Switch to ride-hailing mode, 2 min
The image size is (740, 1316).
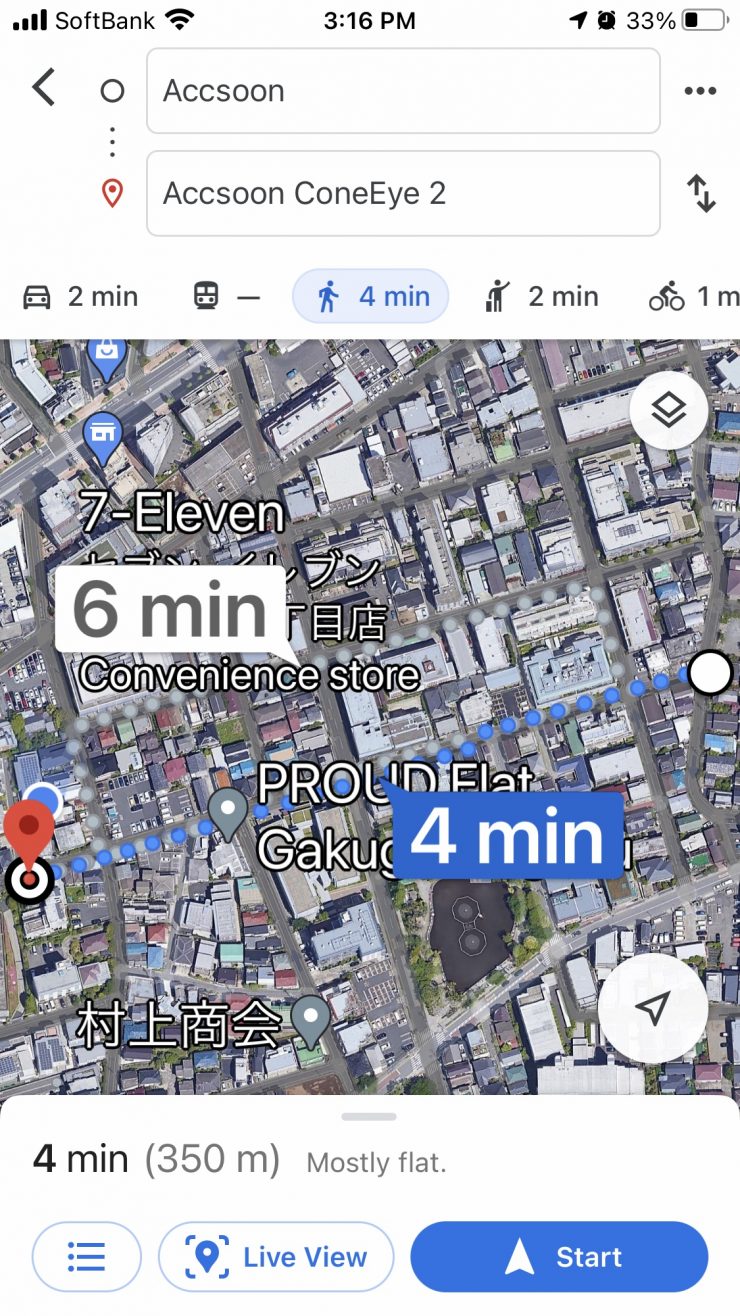click(x=541, y=297)
